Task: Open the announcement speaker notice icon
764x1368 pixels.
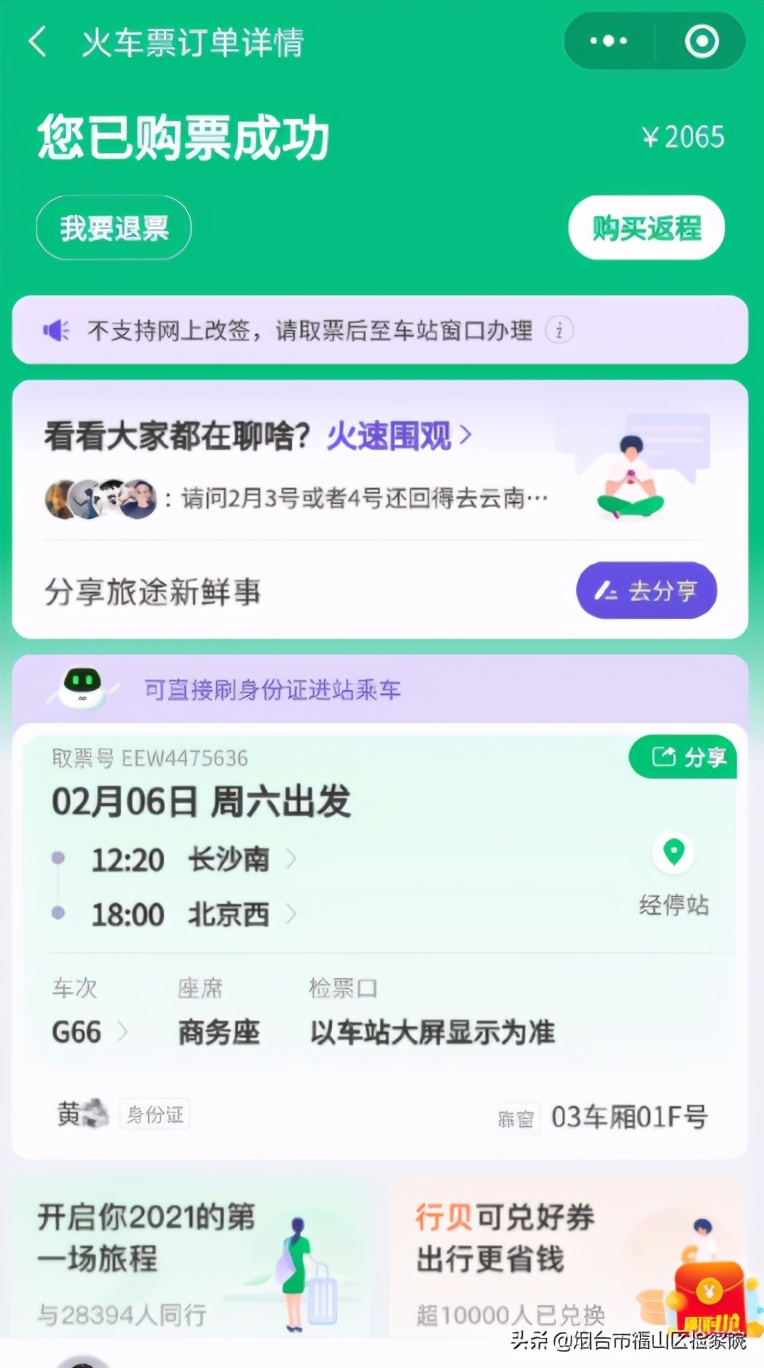Action: click(x=57, y=330)
